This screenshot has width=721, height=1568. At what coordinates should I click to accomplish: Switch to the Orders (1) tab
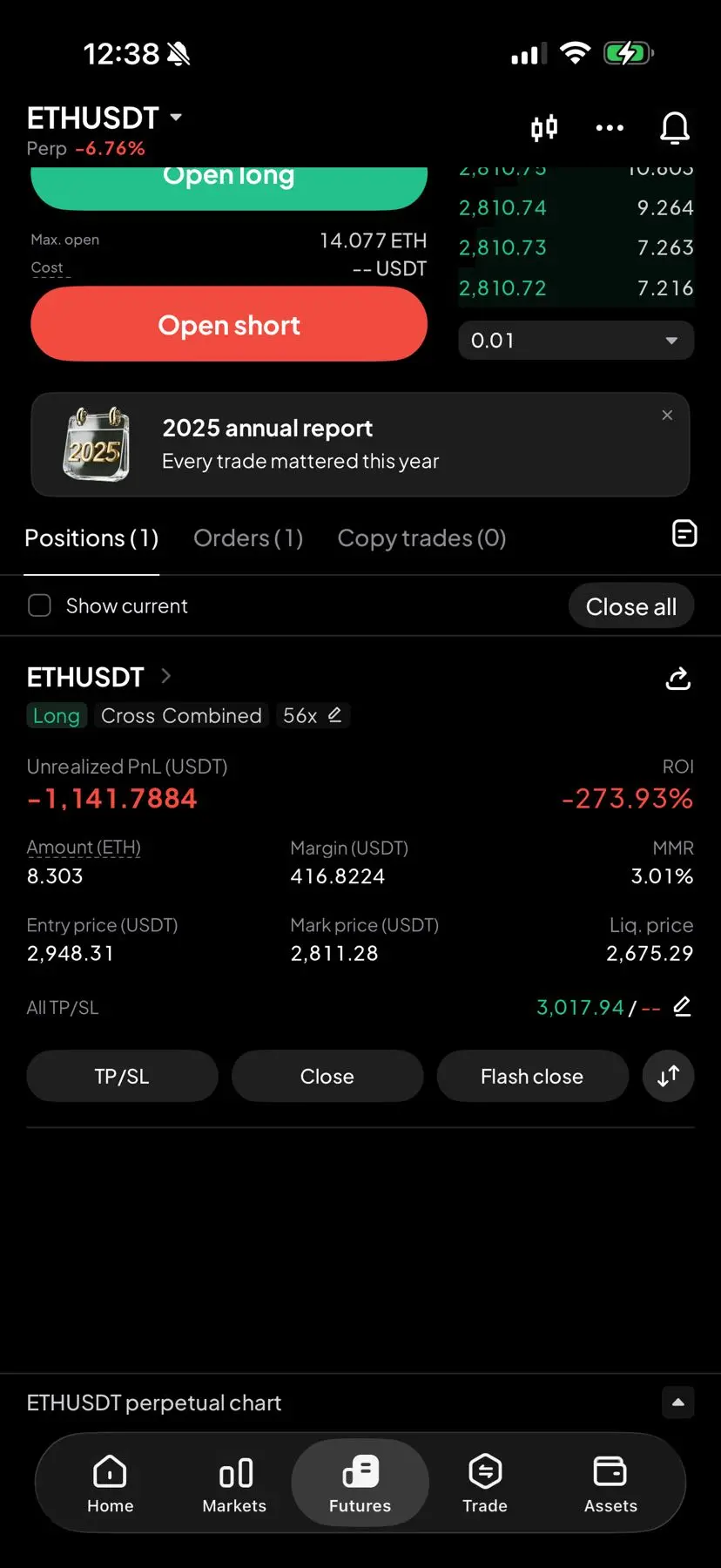click(x=248, y=538)
